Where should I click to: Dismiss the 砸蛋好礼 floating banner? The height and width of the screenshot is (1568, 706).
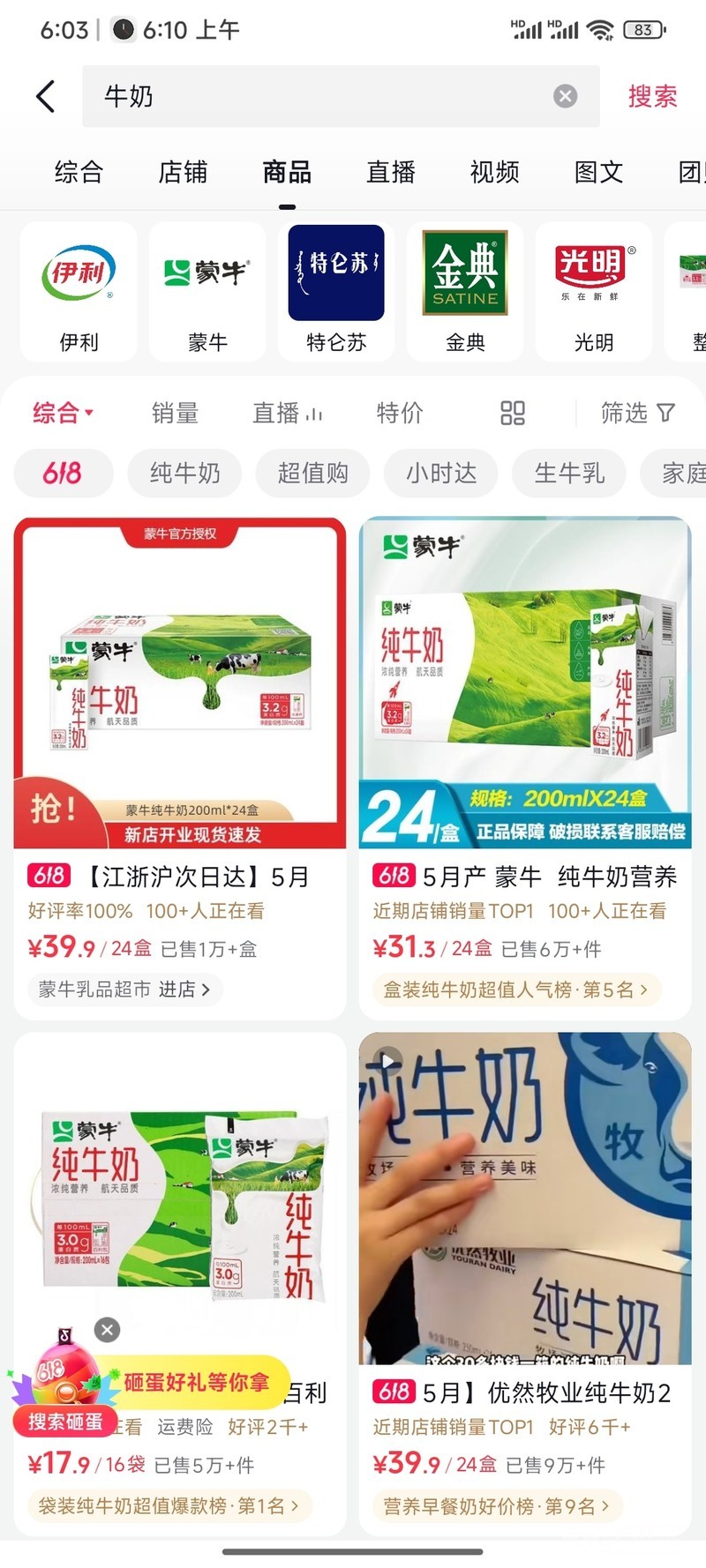coord(107,1330)
